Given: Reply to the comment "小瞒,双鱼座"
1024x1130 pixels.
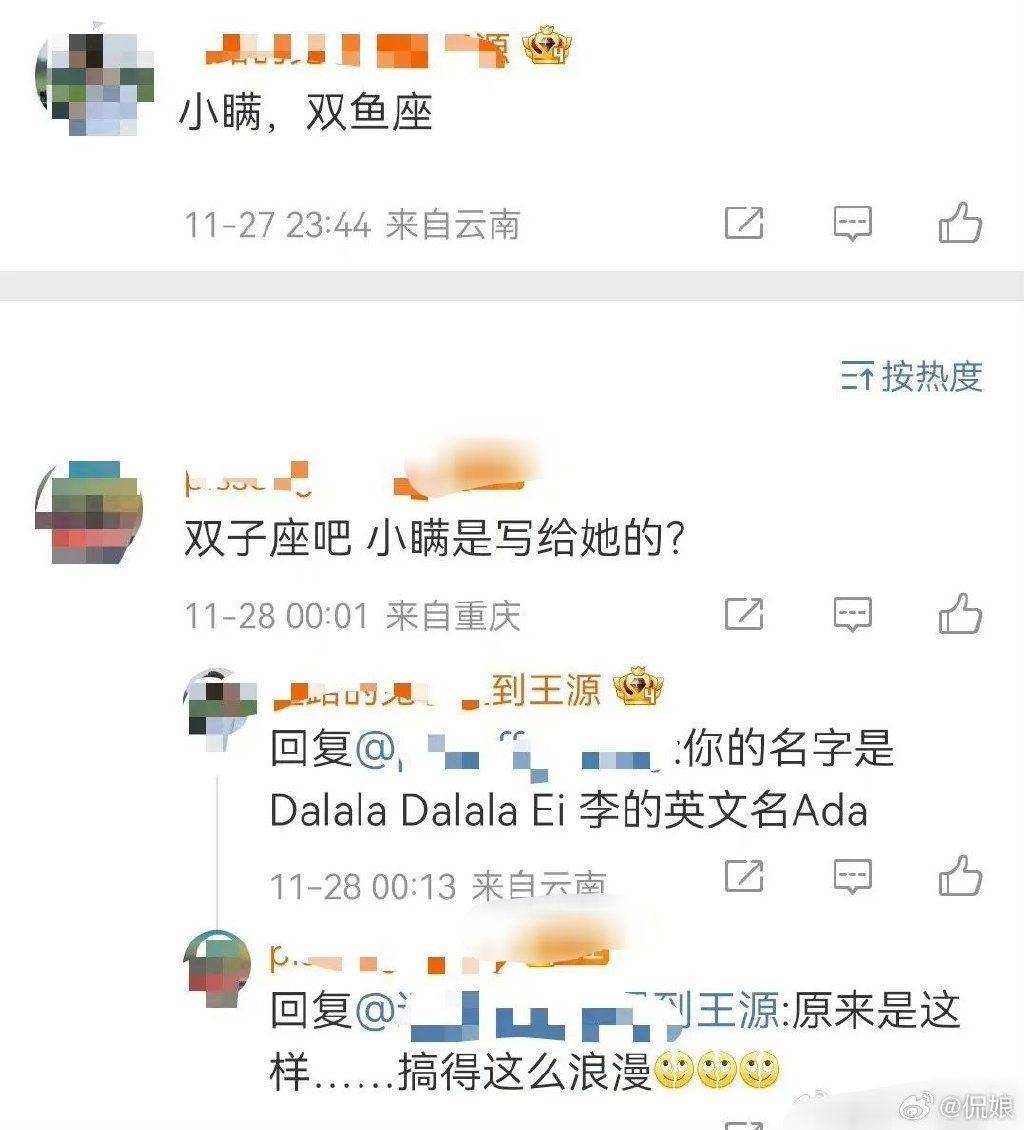Looking at the screenshot, I should (x=852, y=224).
